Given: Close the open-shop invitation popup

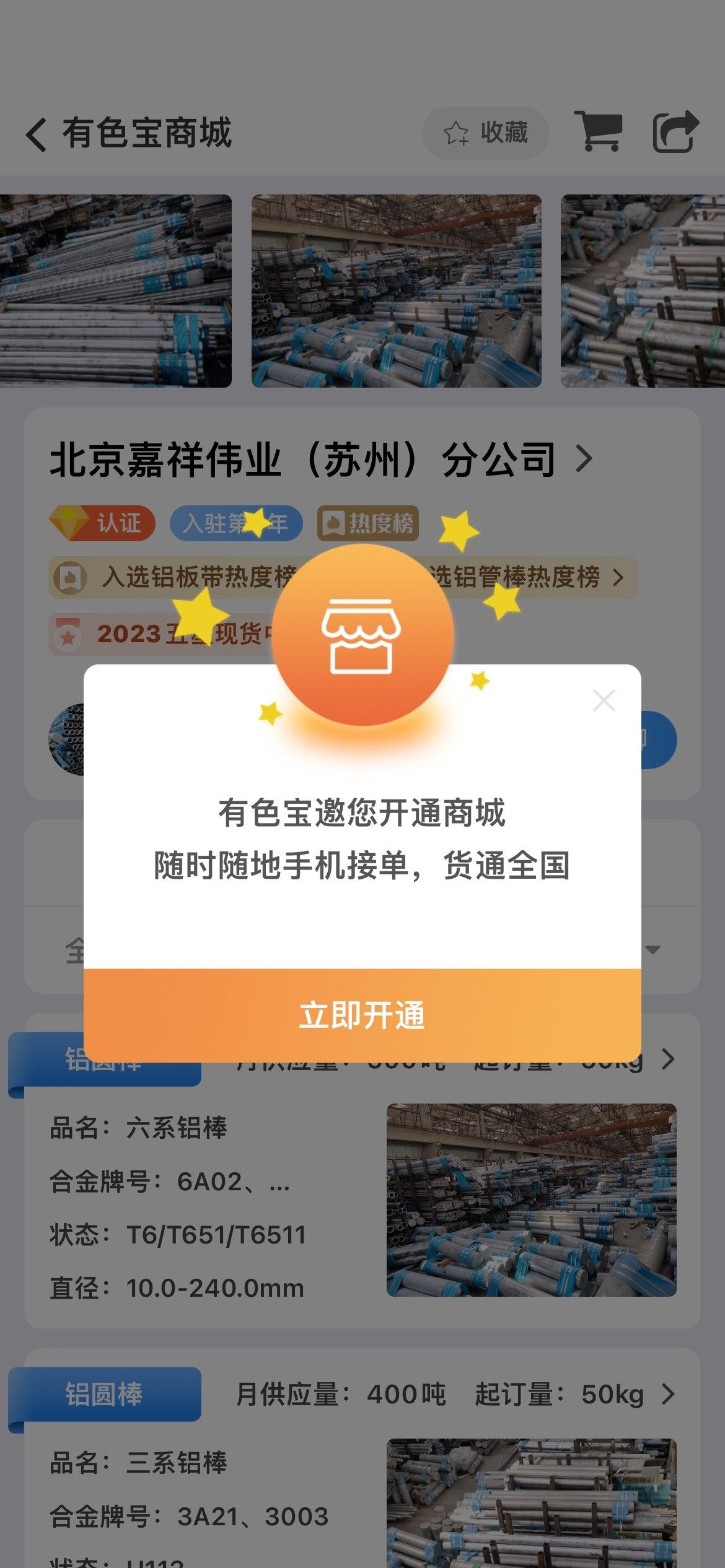Looking at the screenshot, I should (604, 700).
